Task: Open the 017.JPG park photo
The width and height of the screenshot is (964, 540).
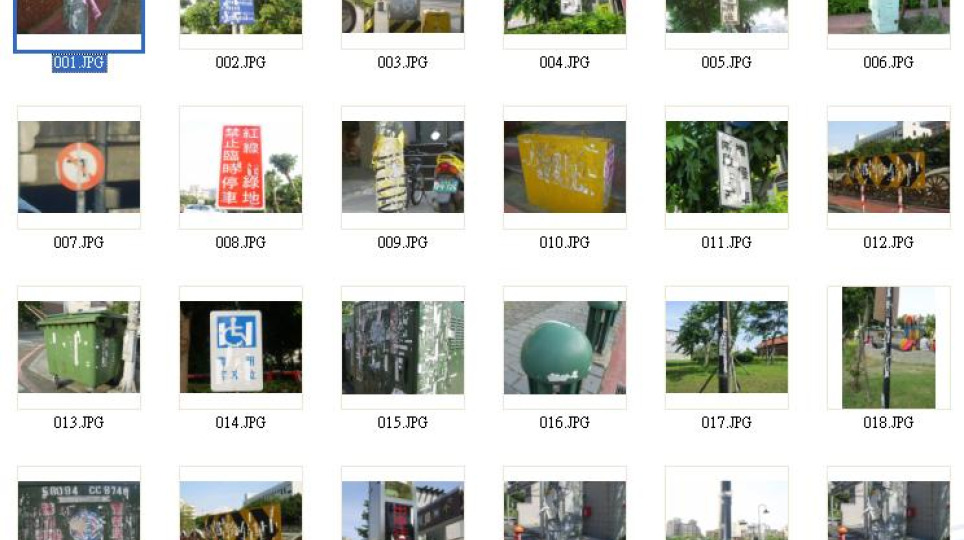Action: (x=727, y=347)
